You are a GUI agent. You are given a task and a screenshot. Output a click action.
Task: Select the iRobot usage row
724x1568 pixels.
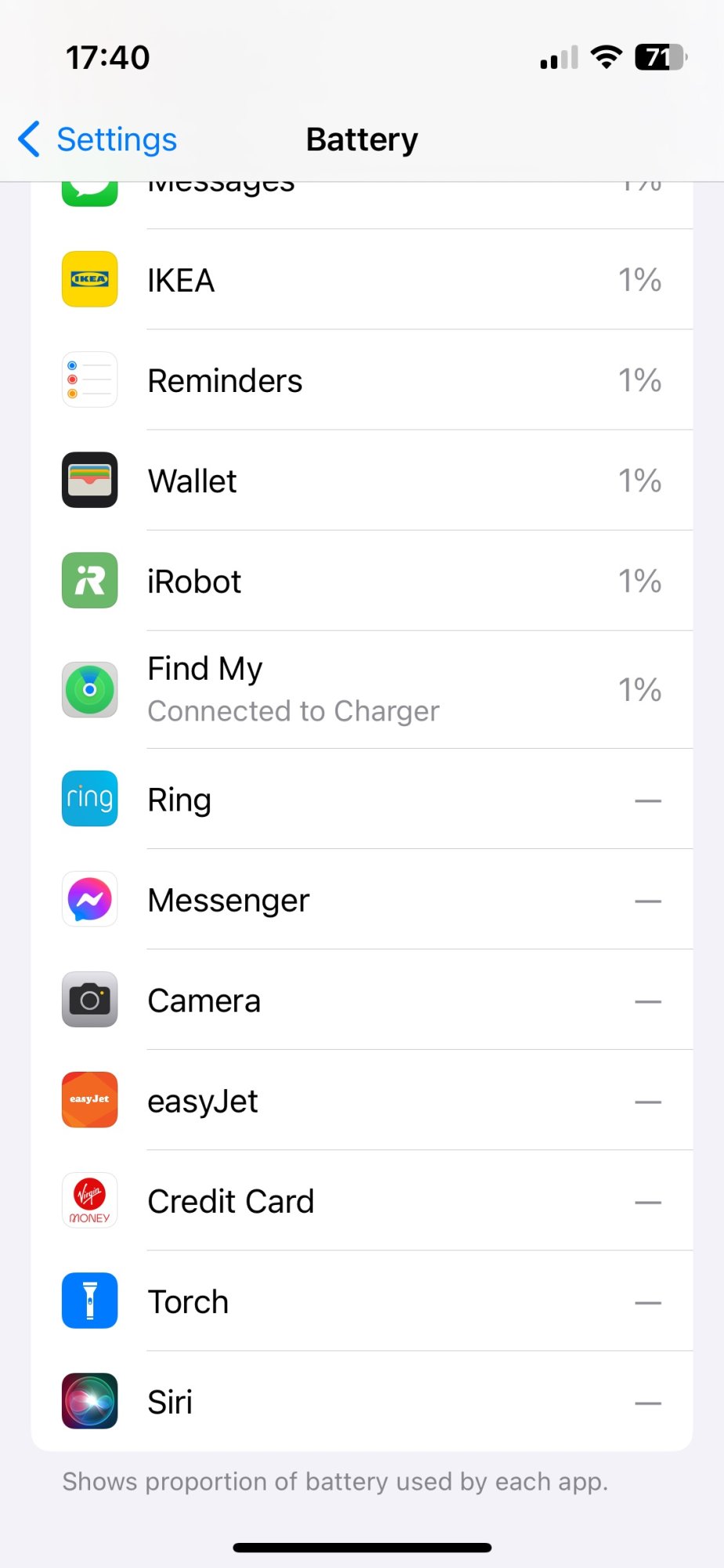click(x=362, y=581)
